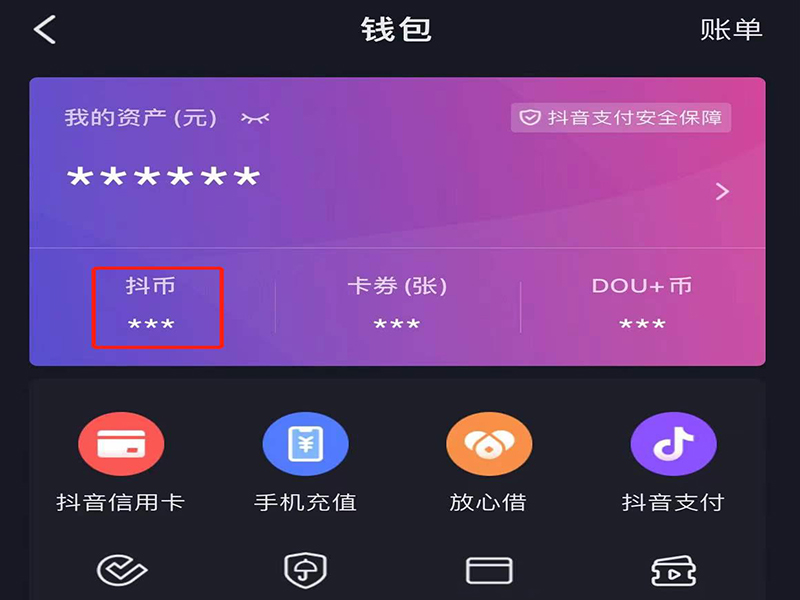The image size is (800, 600).
Task: Expand my assets details chevron
Action: (722, 191)
